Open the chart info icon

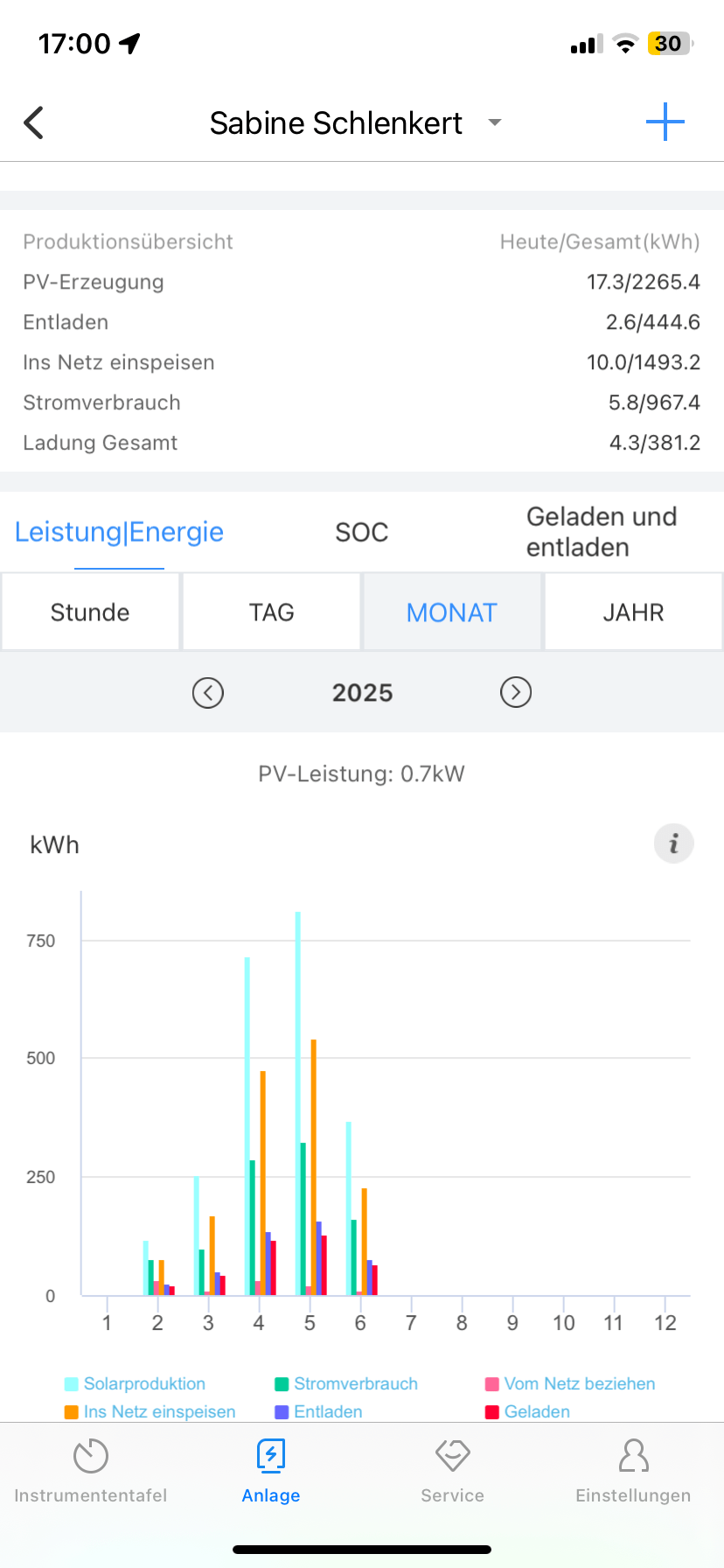(673, 844)
